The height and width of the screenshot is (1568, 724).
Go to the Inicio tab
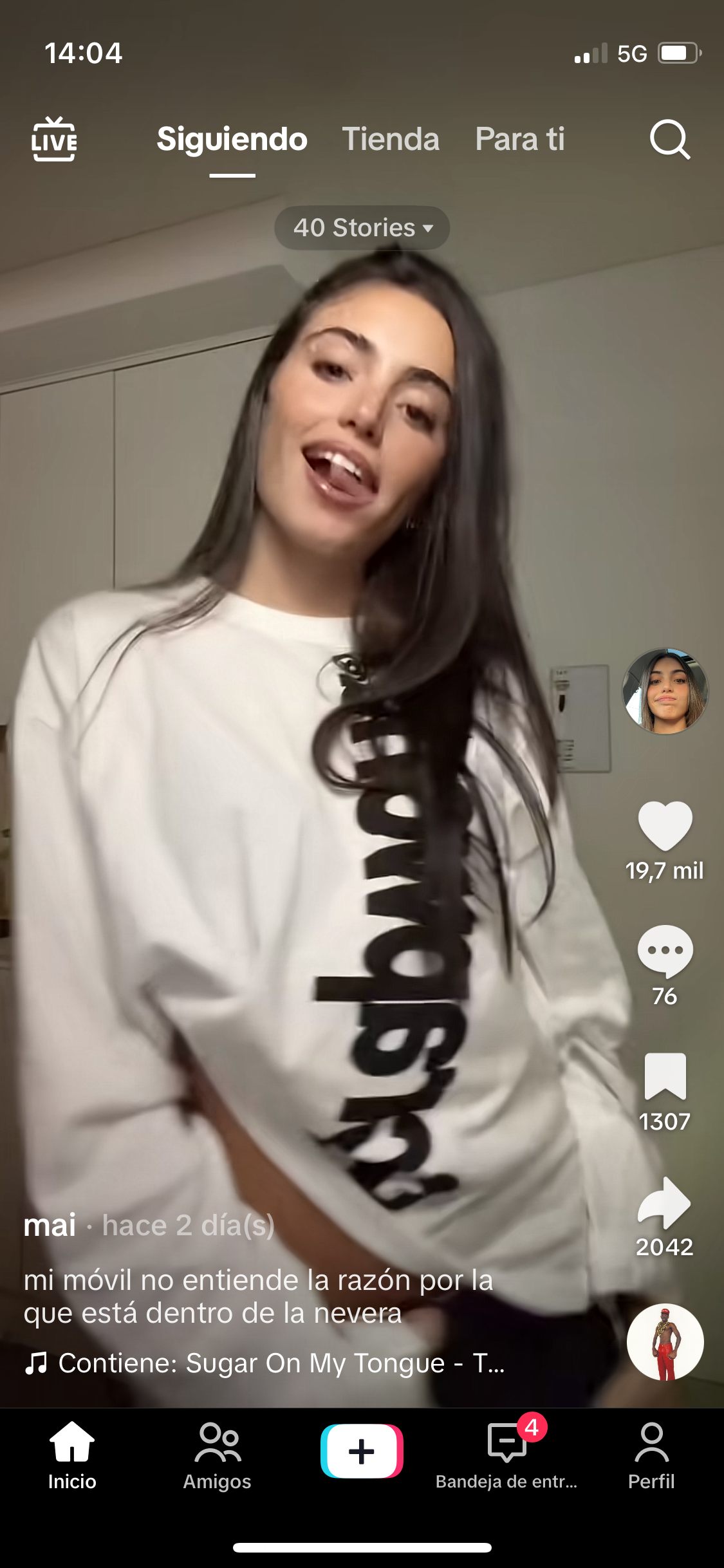72,1455
